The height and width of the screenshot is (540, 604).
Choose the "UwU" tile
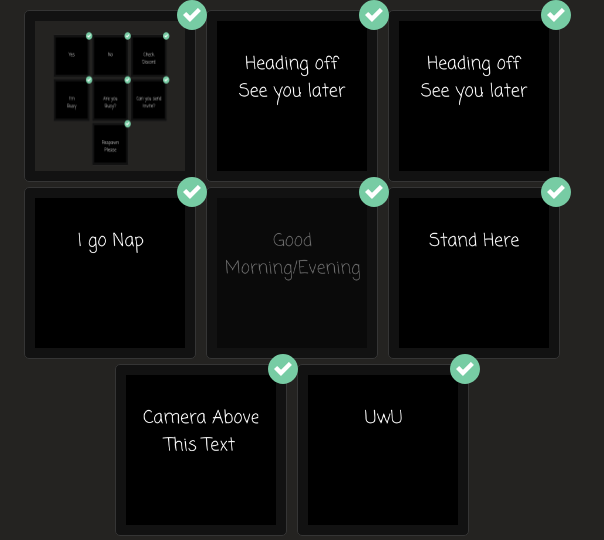tap(383, 450)
